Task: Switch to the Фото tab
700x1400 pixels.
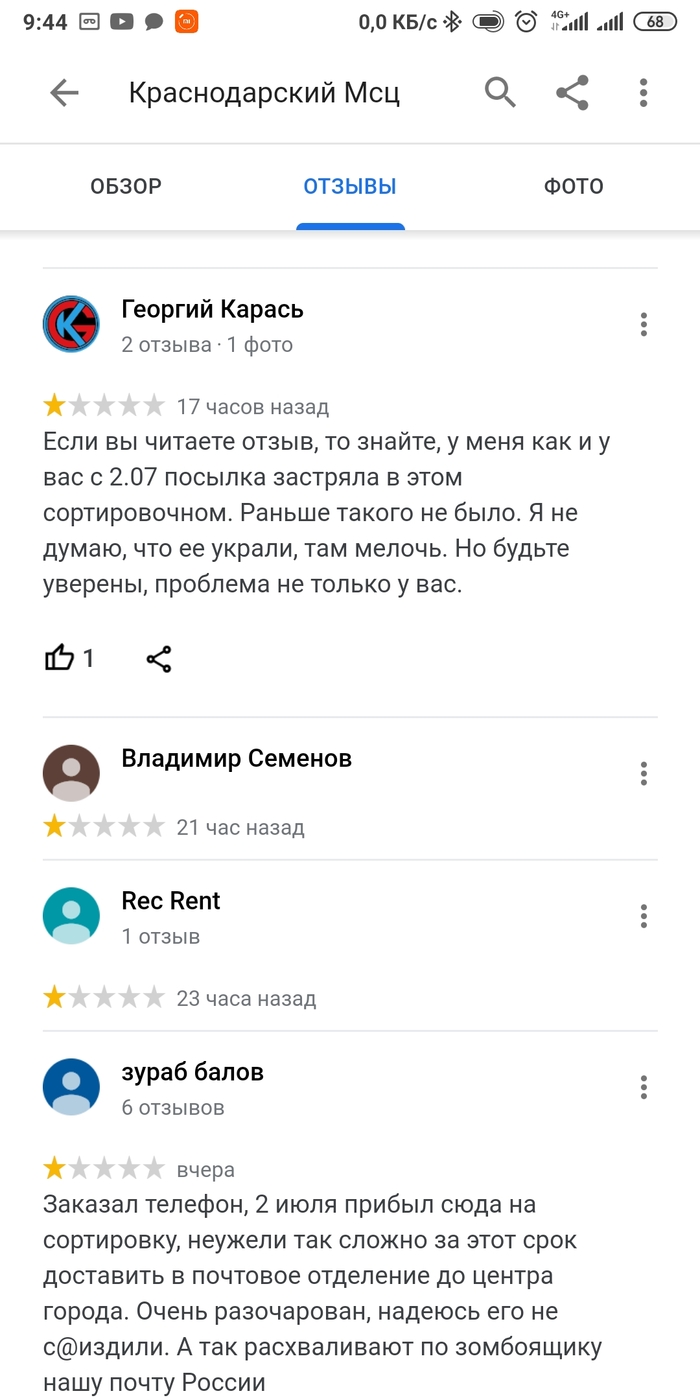Action: (x=574, y=186)
